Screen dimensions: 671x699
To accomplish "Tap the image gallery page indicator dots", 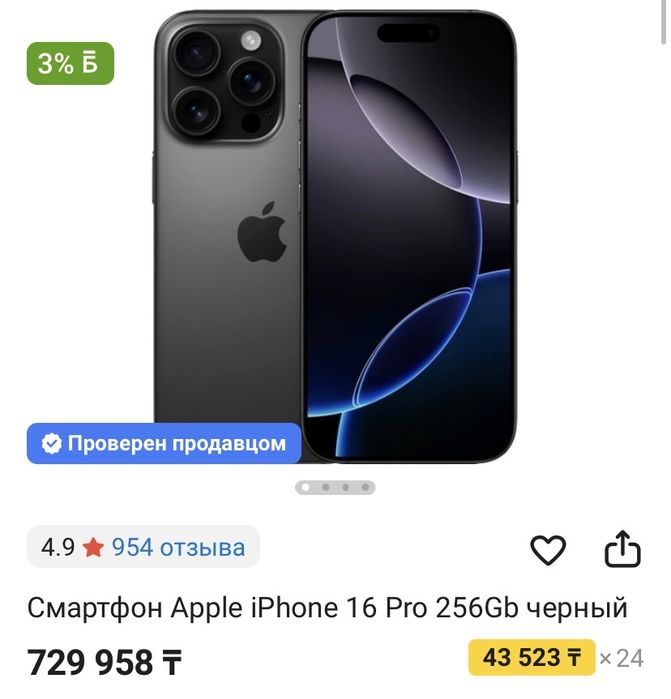I will click(x=335, y=488).
